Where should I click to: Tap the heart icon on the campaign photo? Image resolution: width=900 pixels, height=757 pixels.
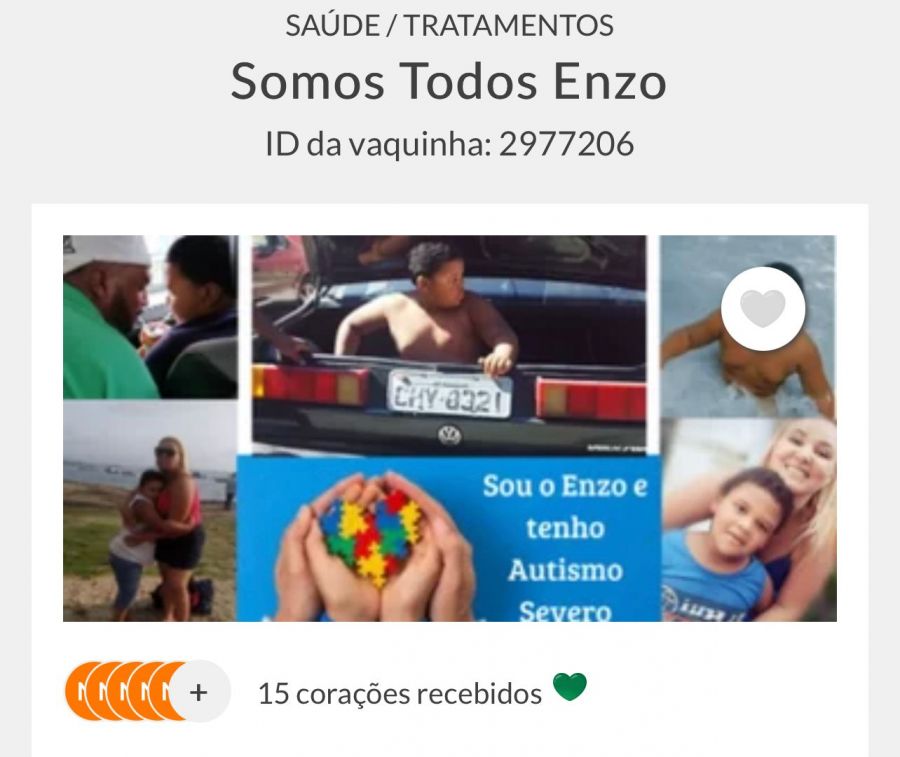pyautogui.click(x=763, y=309)
